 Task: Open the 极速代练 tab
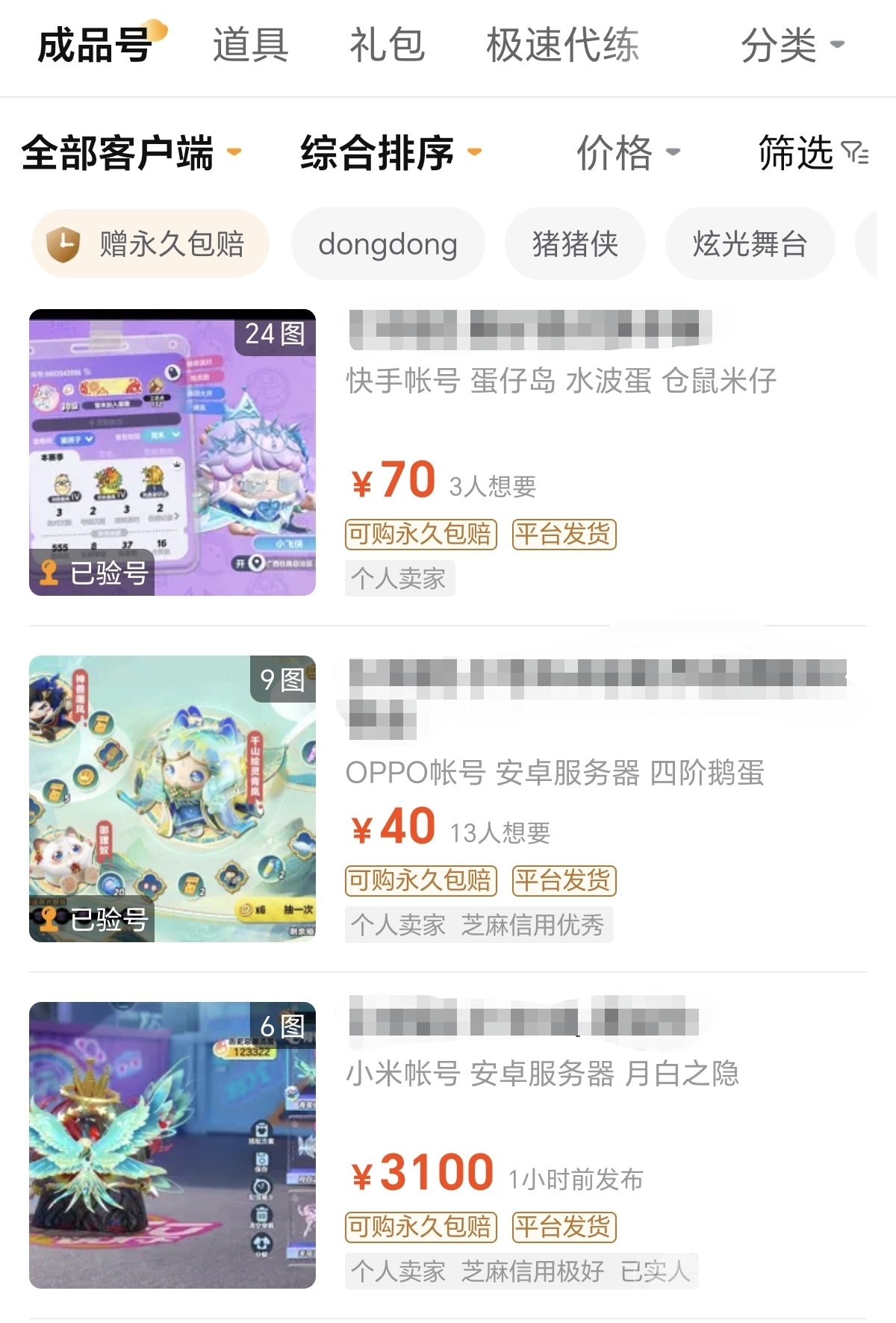tap(562, 45)
